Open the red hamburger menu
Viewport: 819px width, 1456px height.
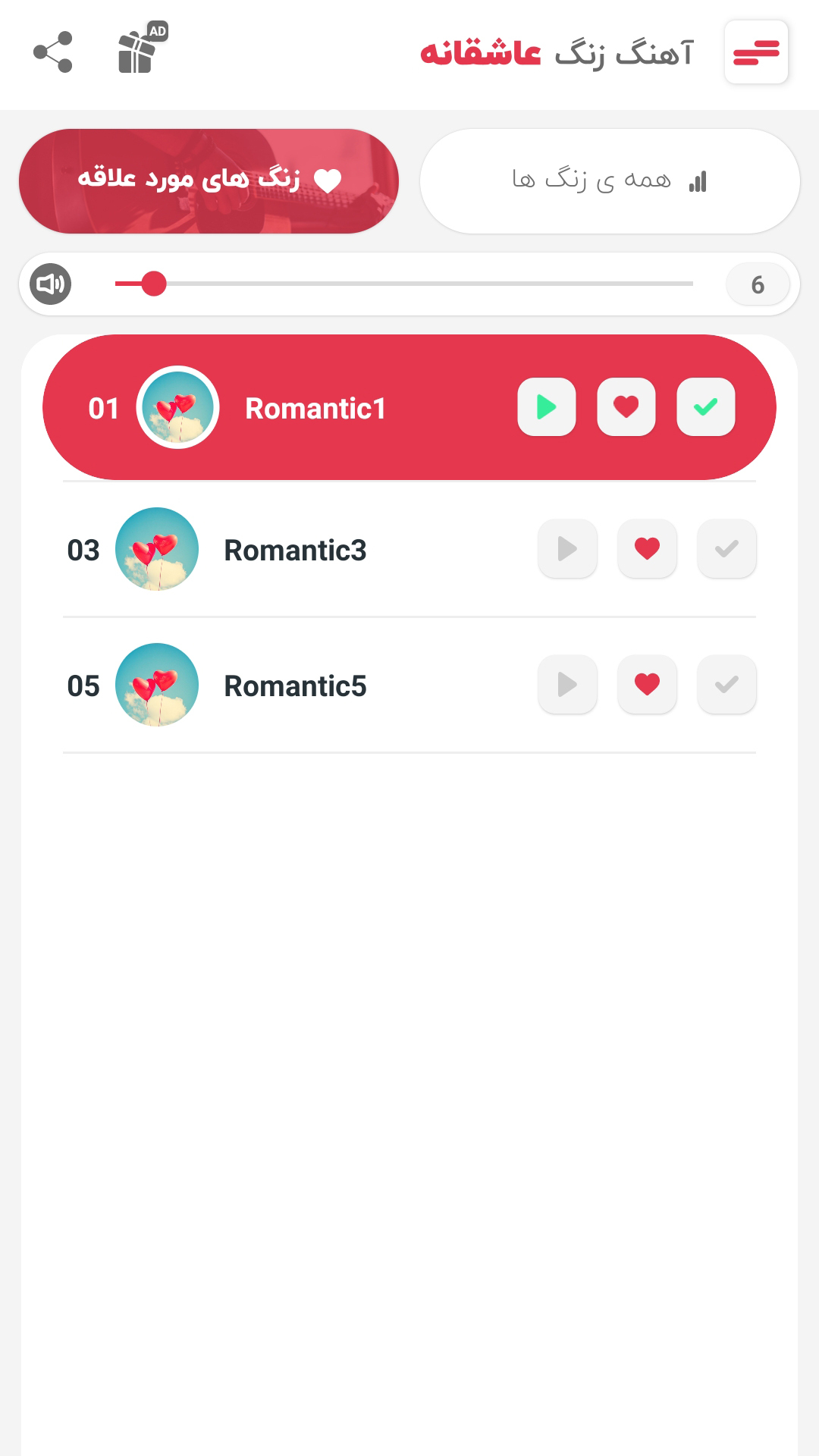pyautogui.click(x=756, y=52)
